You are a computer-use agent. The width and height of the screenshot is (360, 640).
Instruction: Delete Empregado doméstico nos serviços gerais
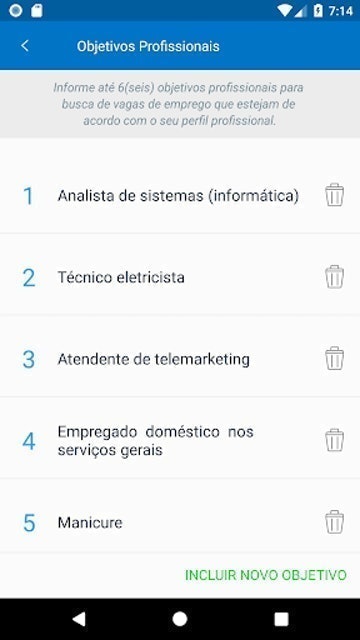click(334, 440)
